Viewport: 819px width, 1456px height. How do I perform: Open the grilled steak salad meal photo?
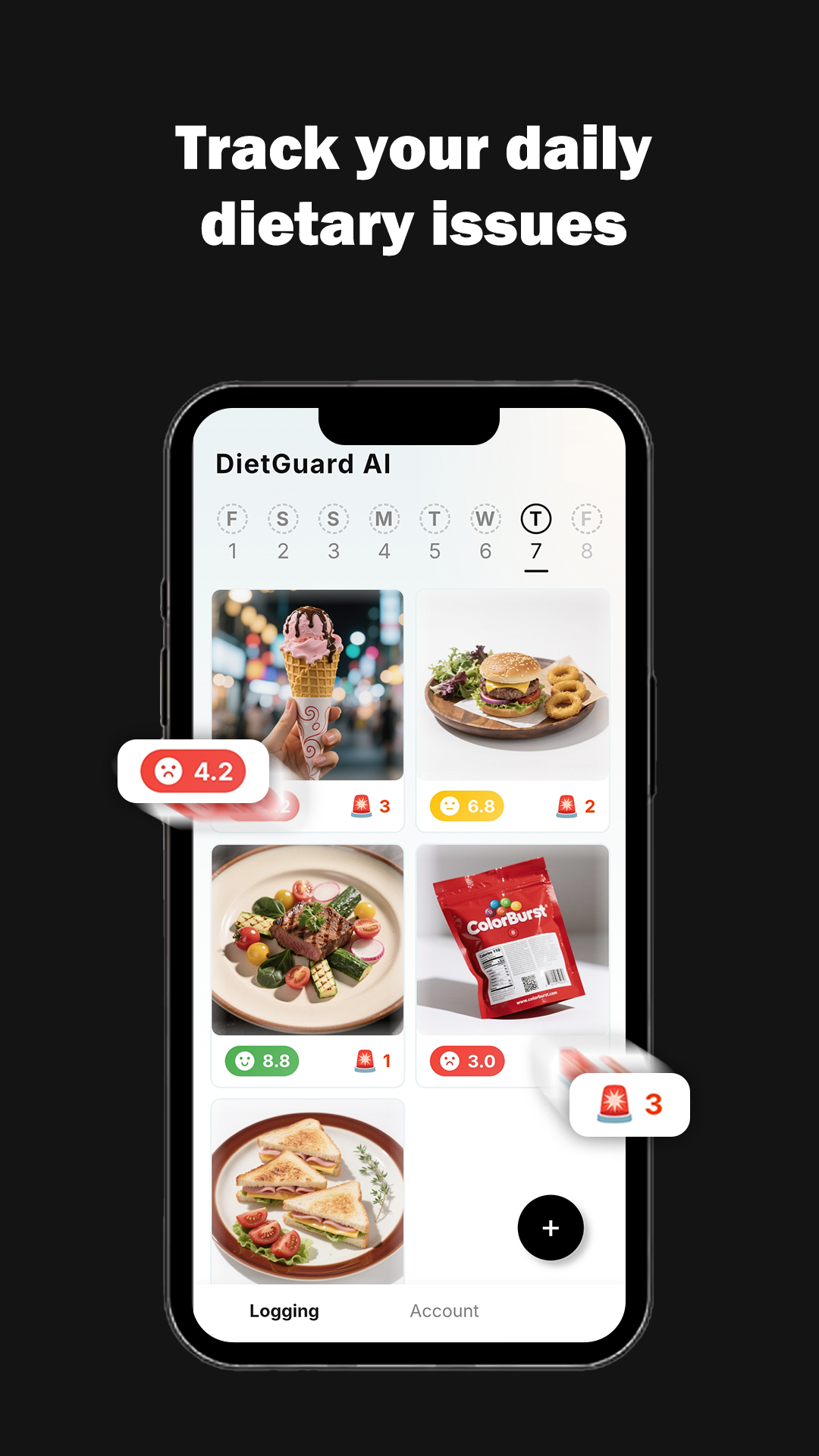307,940
